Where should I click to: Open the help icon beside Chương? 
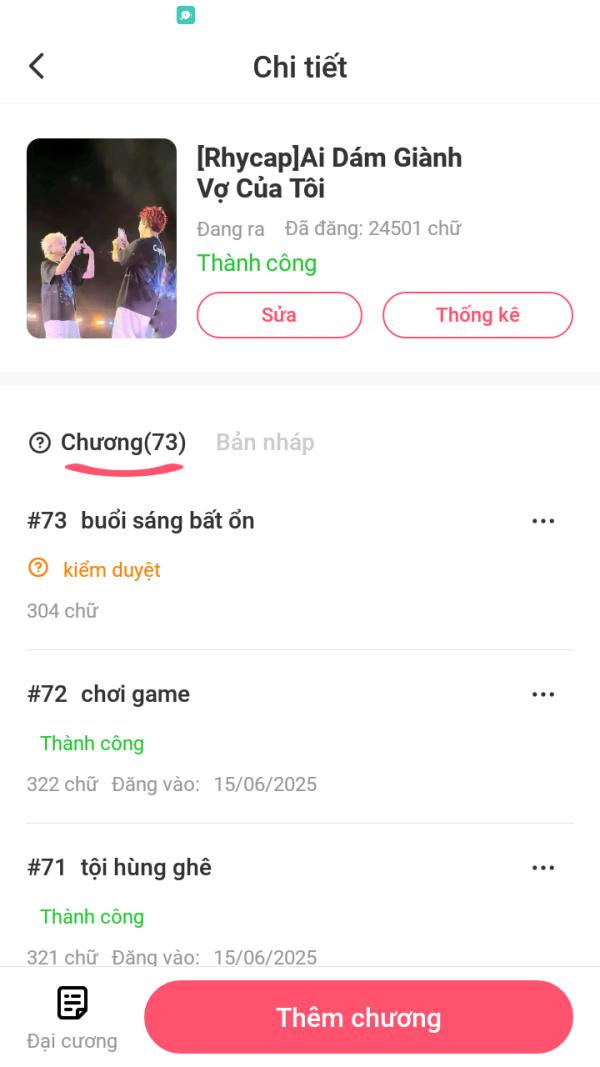pyautogui.click(x=40, y=442)
